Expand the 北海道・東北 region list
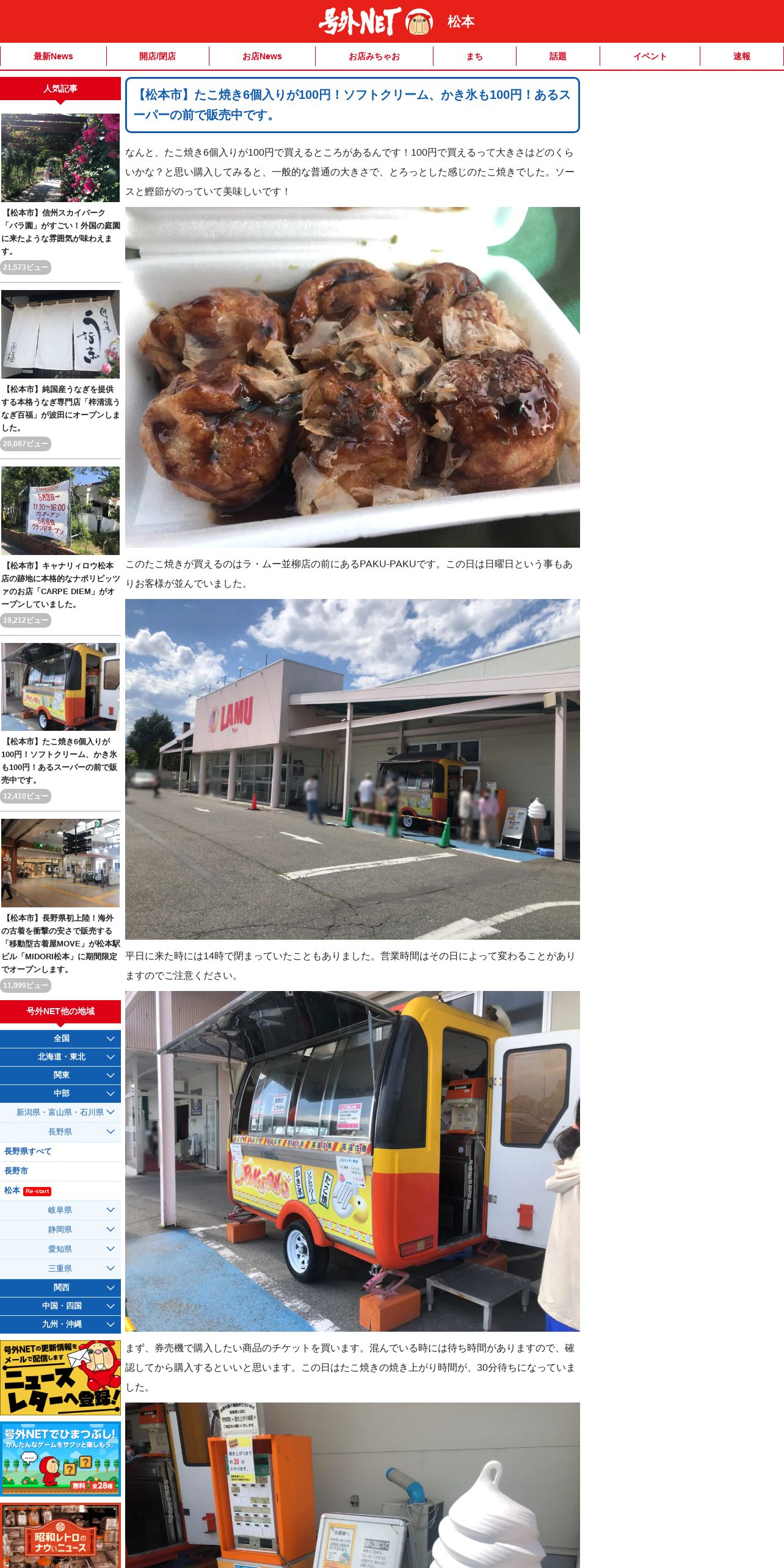Viewport: 784px width, 1568px height. 60,1057
